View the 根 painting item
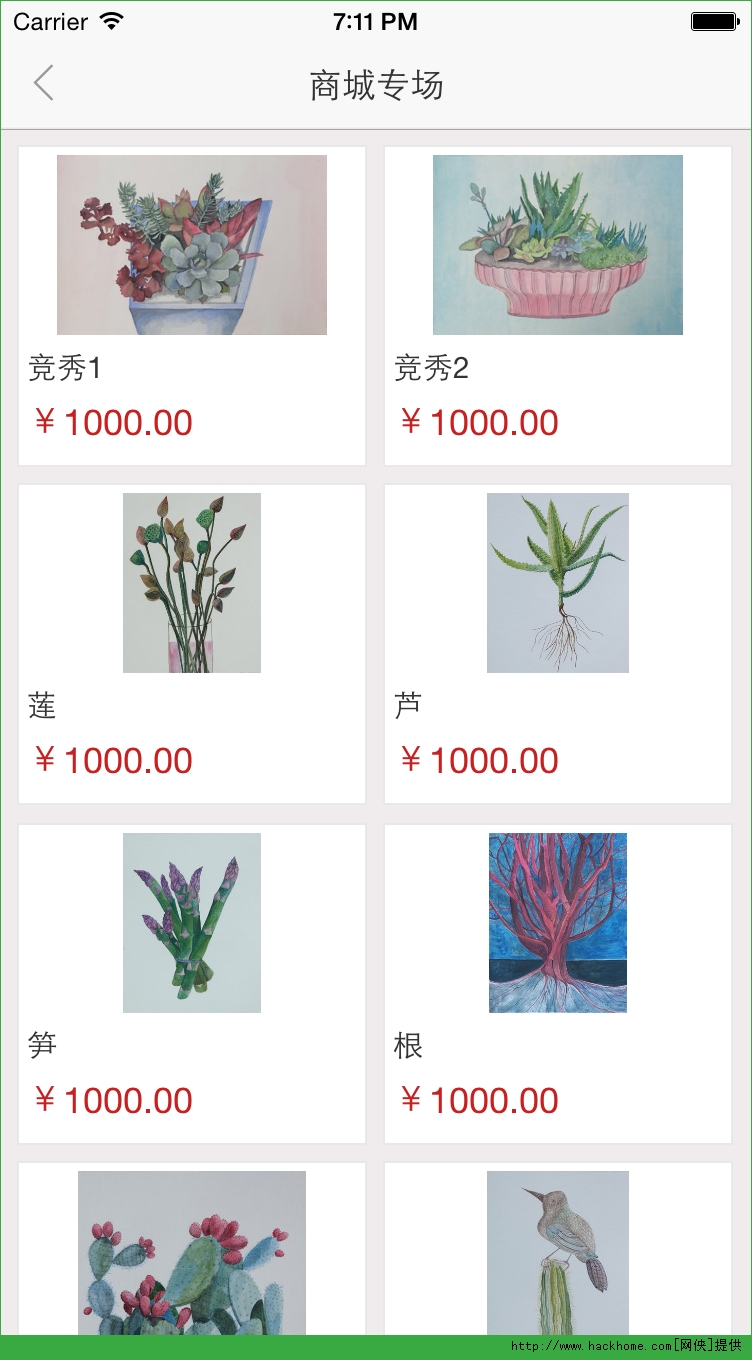This screenshot has width=752, height=1360. coord(558,983)
